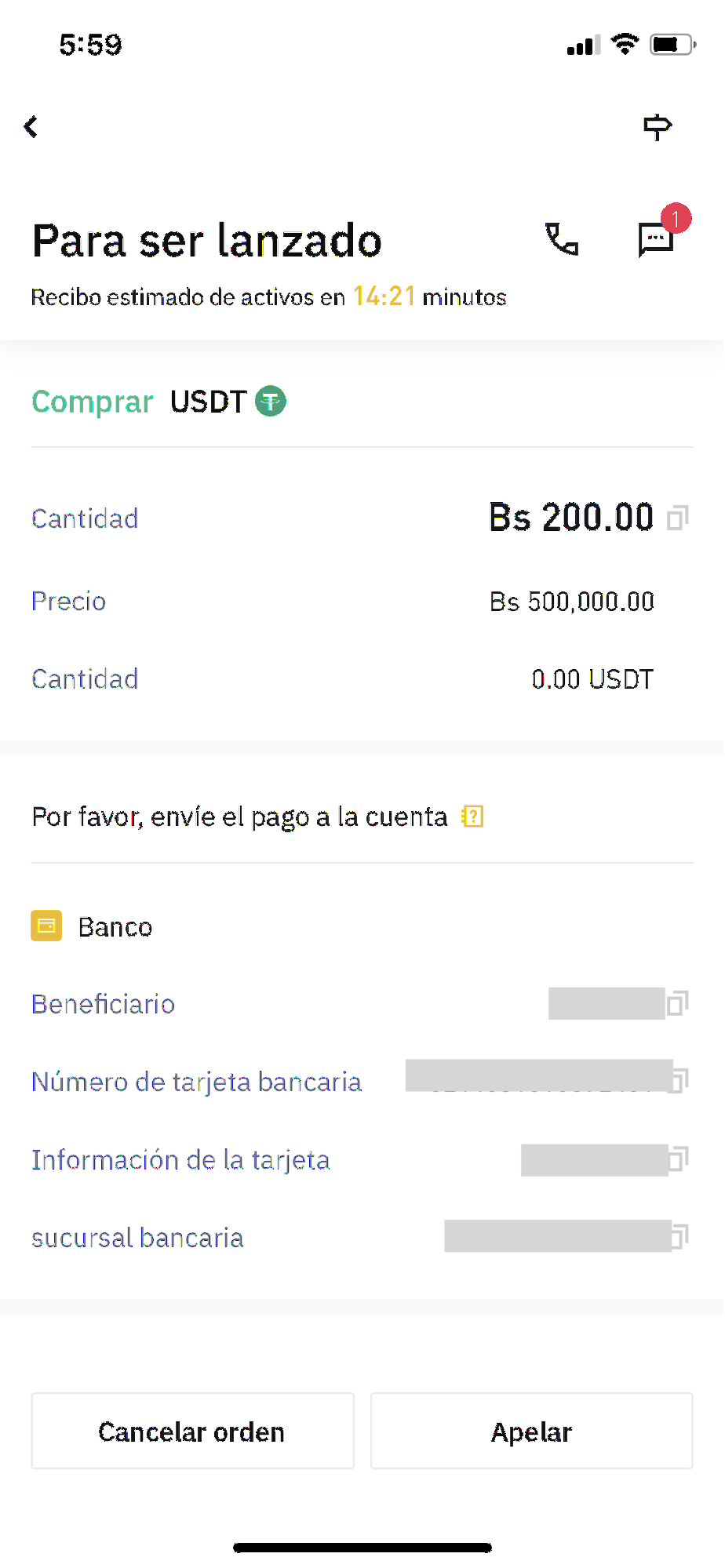Tap Apelar to appeal the order
Screen dimensions: 725x1568
coord(532,1431)
